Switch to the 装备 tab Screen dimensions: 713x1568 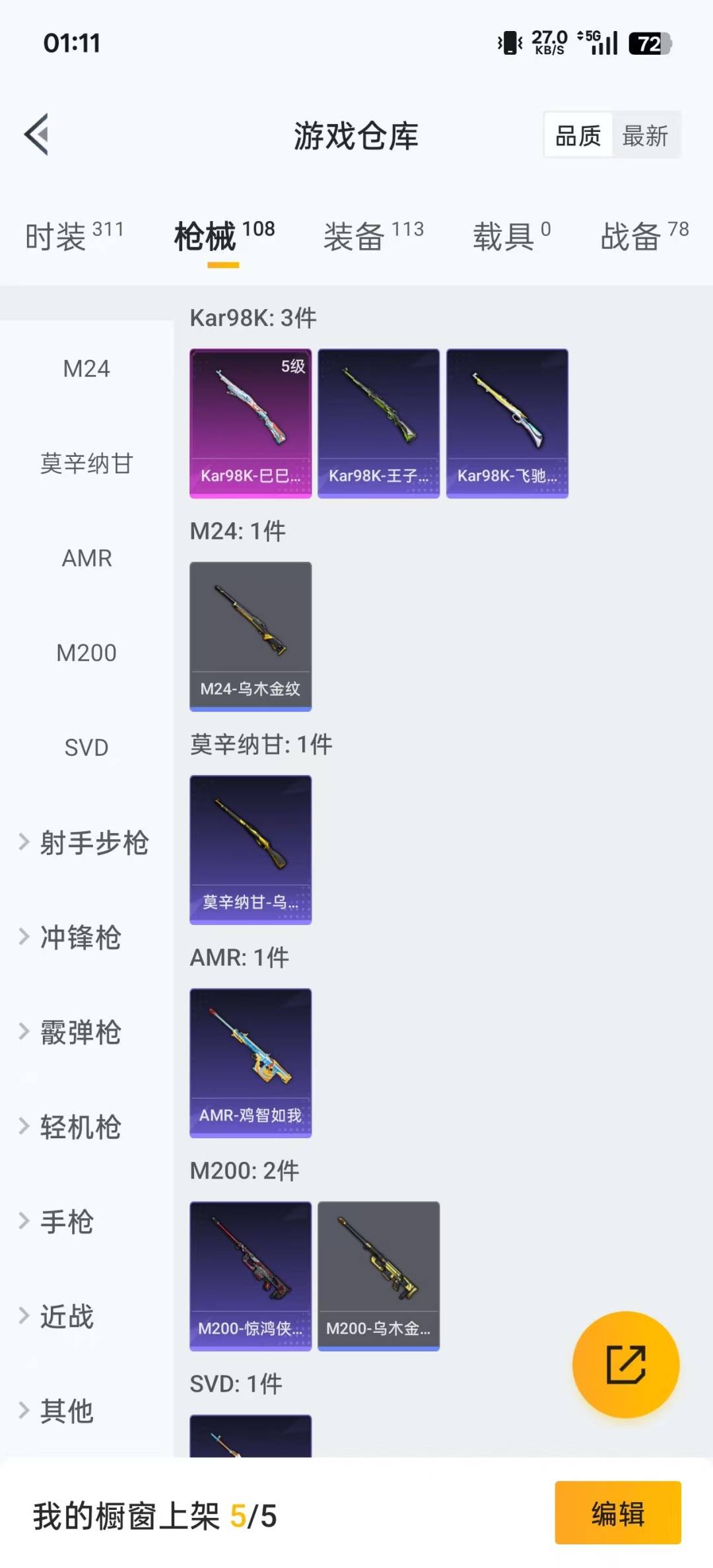(373, 236)
